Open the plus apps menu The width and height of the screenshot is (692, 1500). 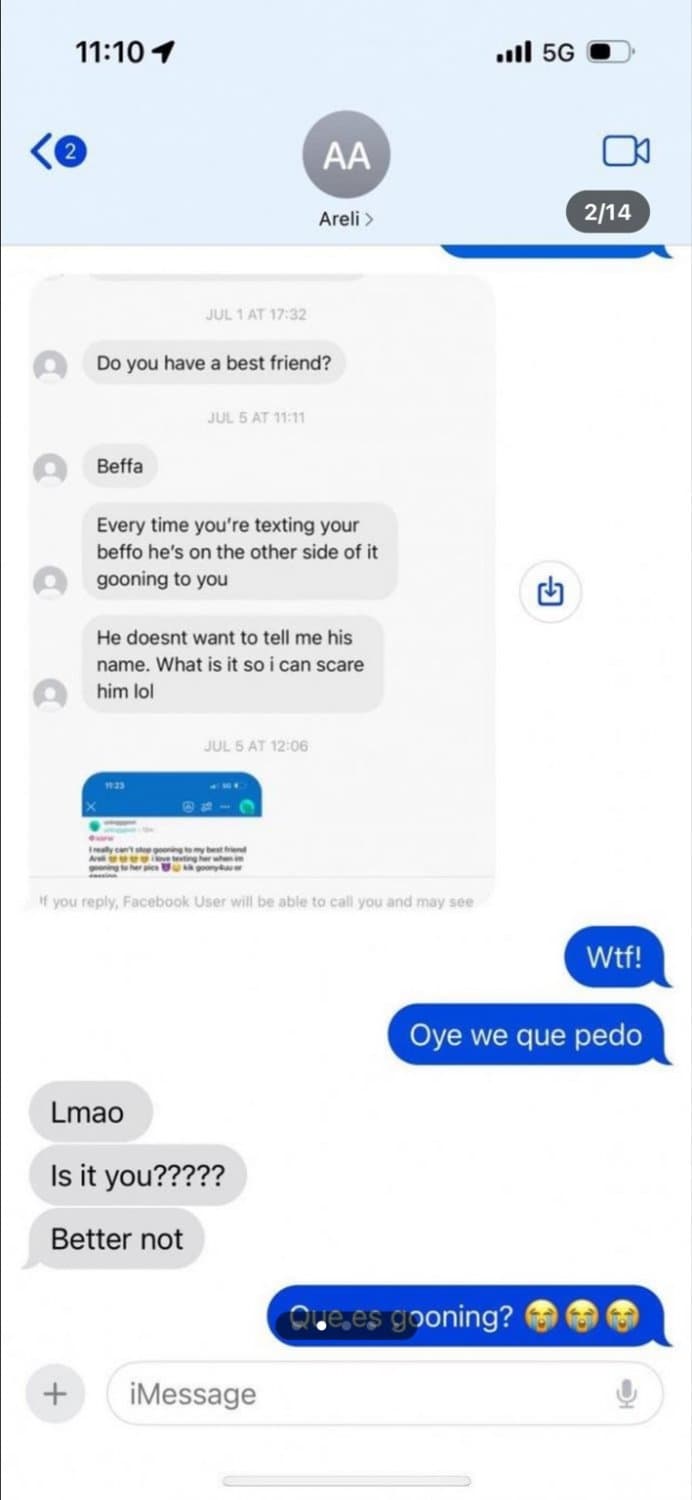point(55,1392)
